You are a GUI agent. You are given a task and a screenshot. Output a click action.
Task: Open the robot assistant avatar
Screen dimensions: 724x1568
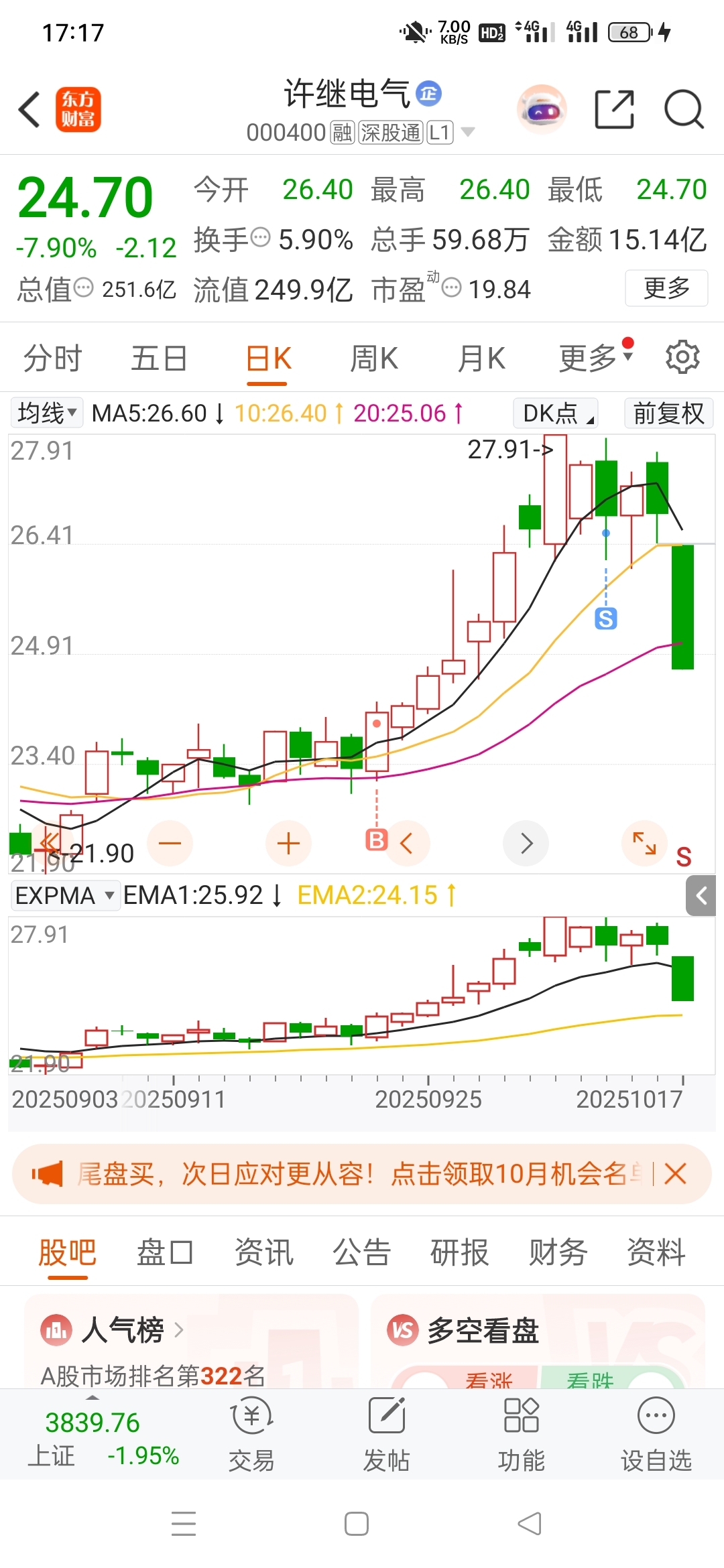[542, 109]
